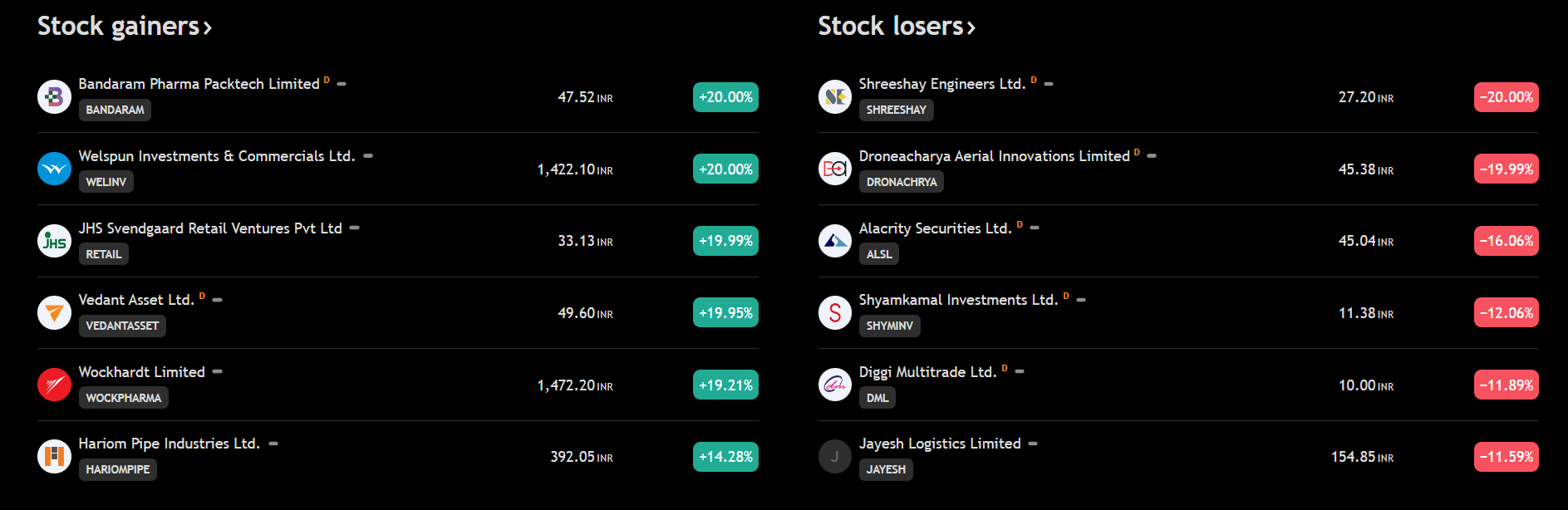1568x510 pixels.
Task: View JHS Svendgaard Retail Ventures stock
Action: [209, 228]
